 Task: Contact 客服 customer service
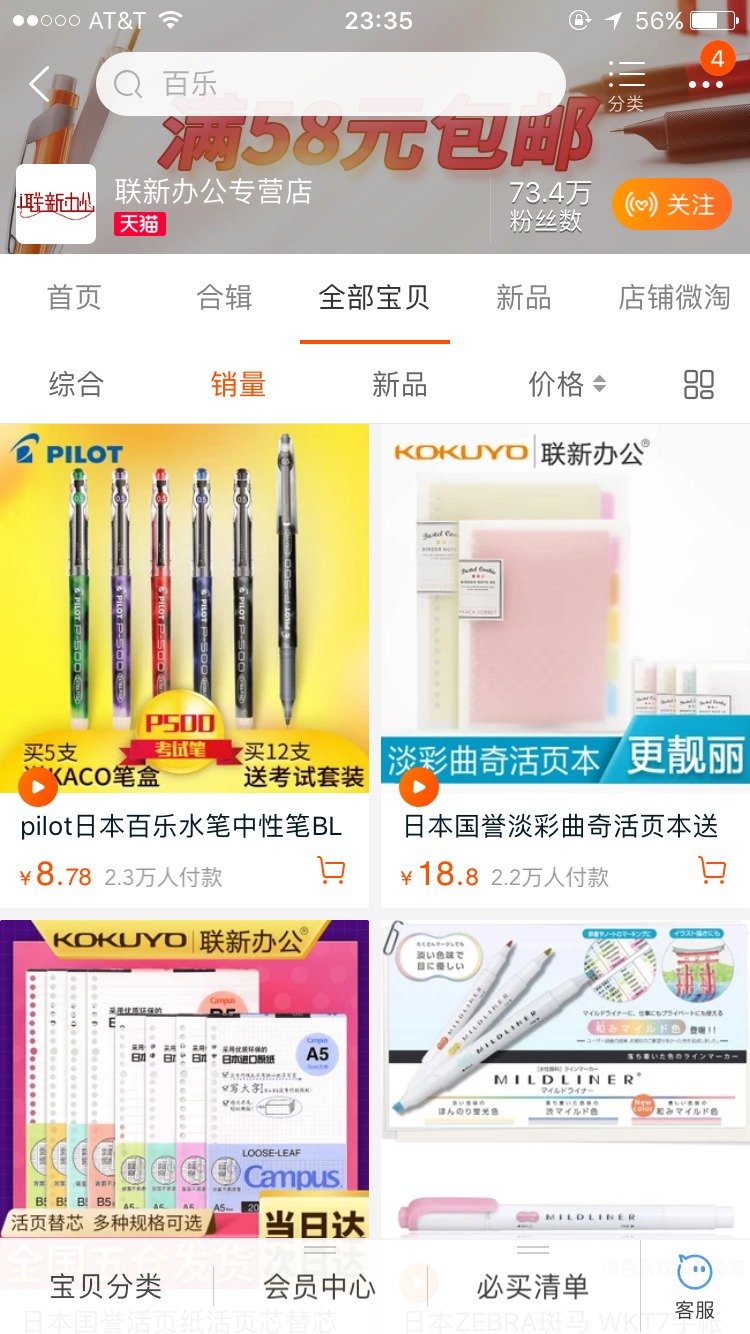[x=695, y=1288]
